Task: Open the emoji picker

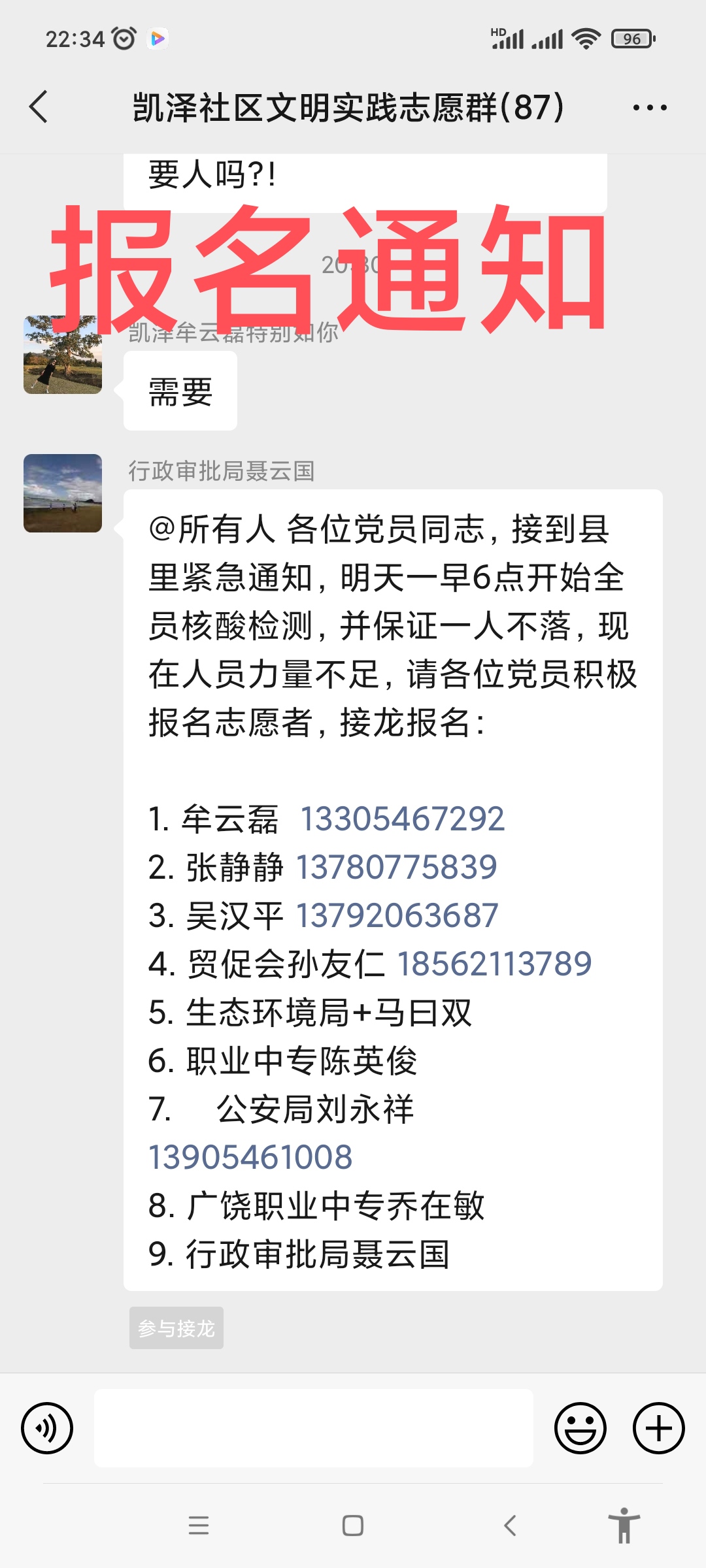Action: click(x=580, y=1428)
